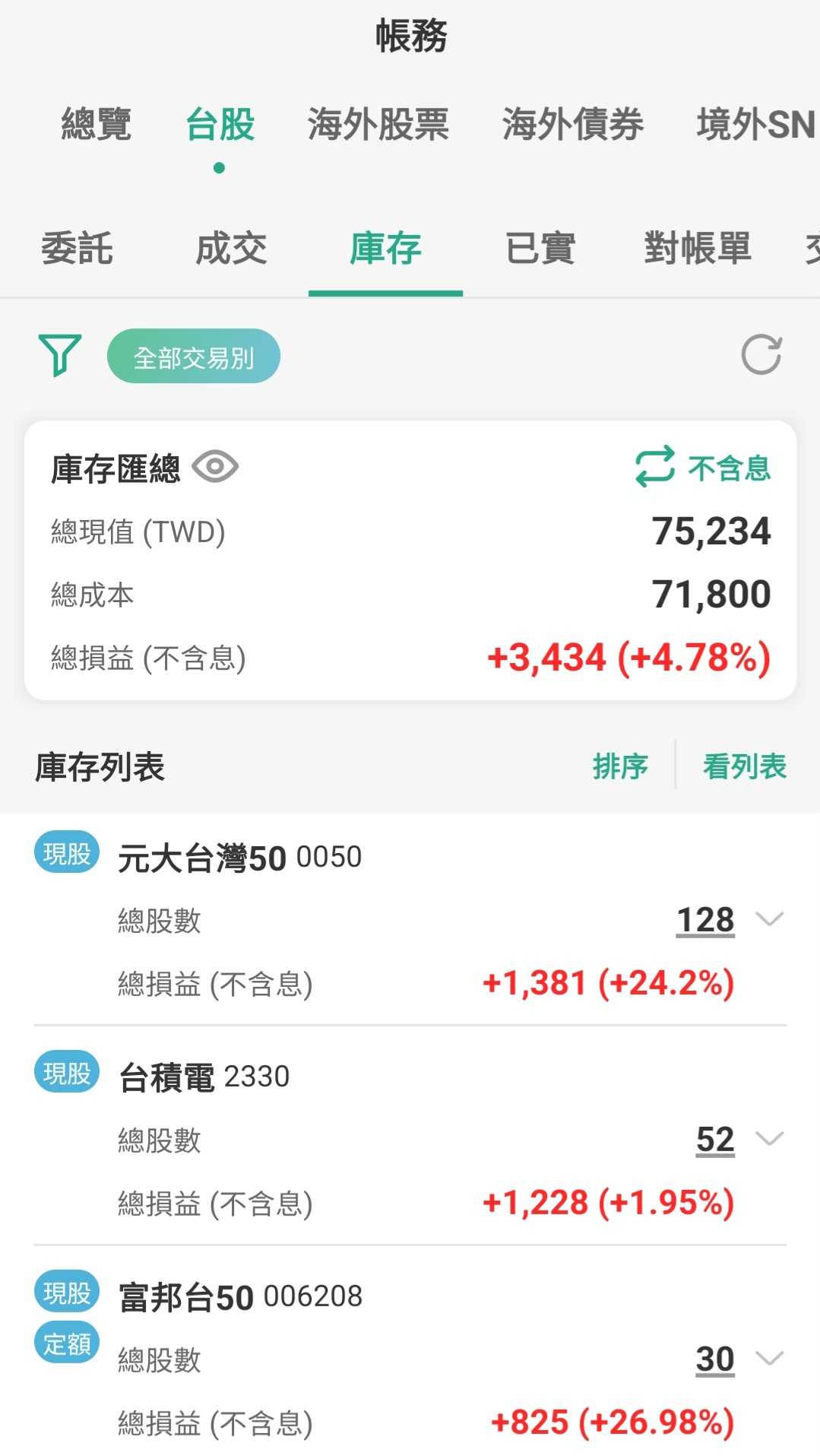Expand details for 元大台灣50 holding
This screenshot has width=820, height=1456.
point(771,920)
